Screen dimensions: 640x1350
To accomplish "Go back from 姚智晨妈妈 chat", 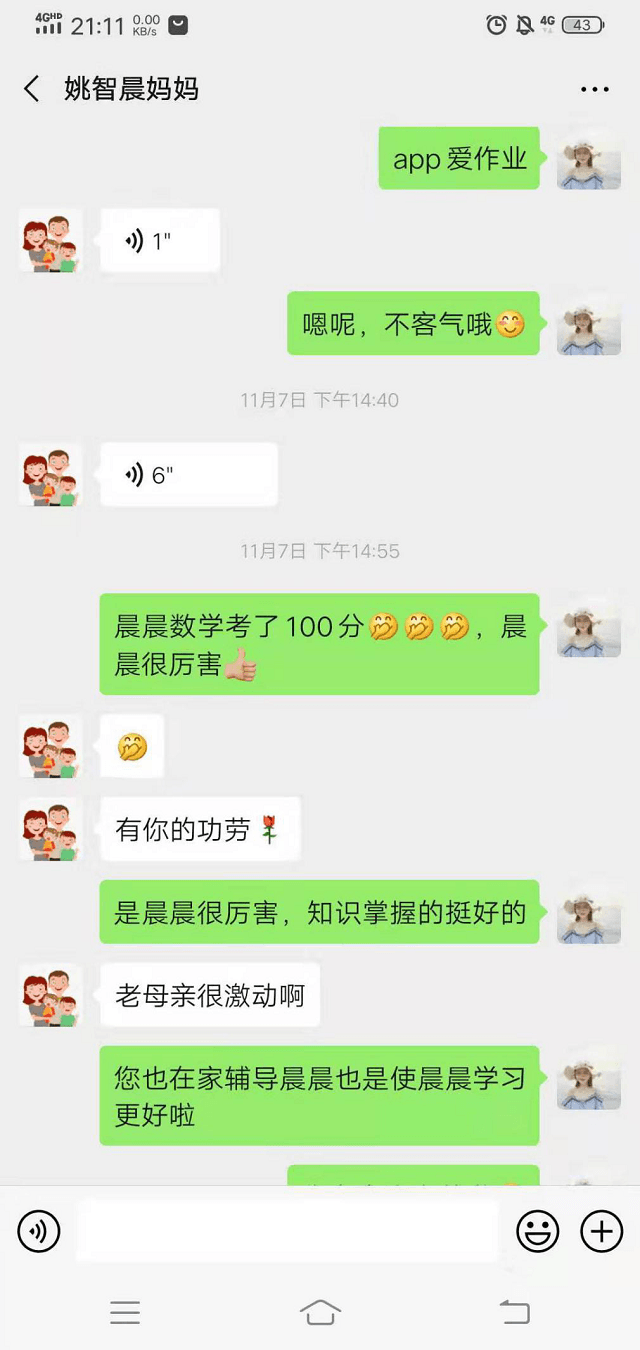I will click(32, 89).
